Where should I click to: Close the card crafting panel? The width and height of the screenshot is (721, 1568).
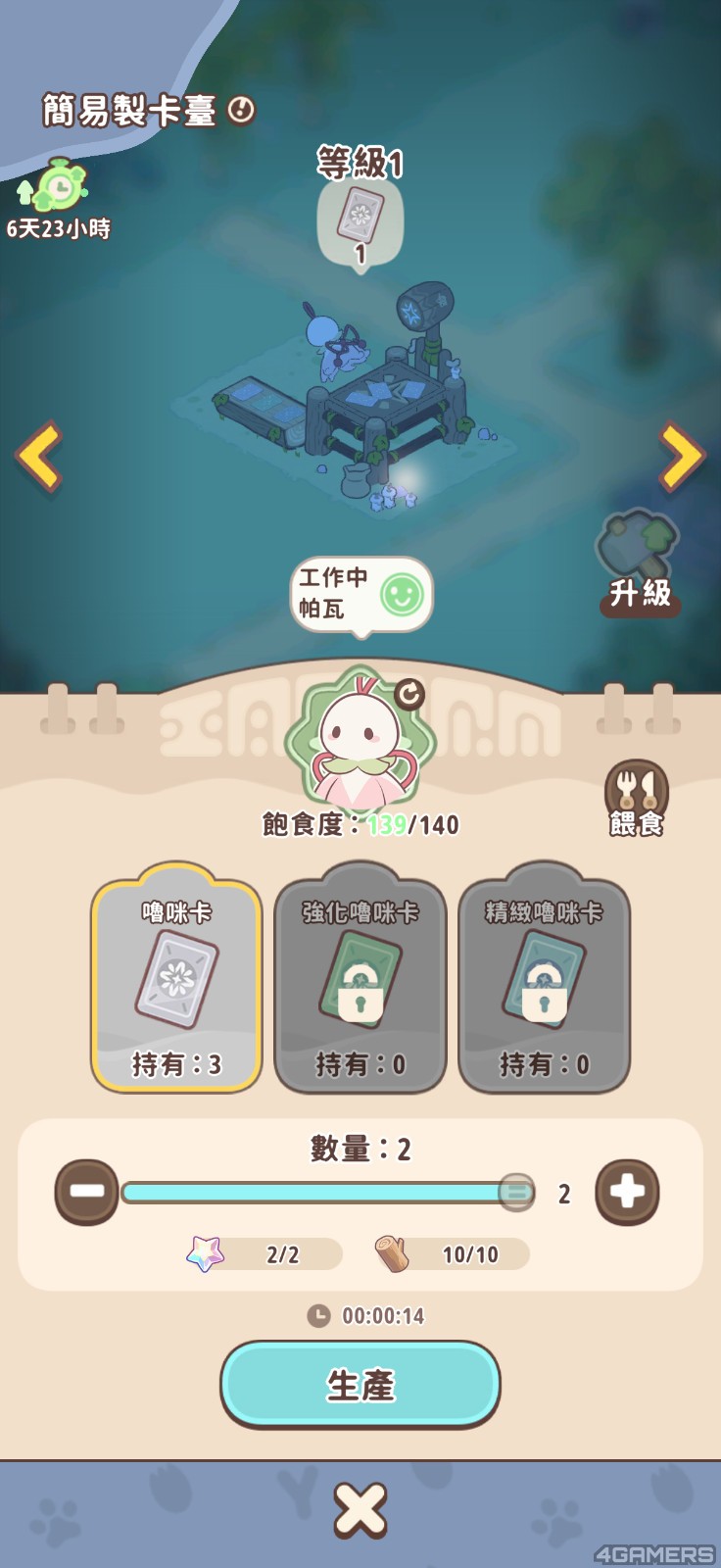[360, 1510]
